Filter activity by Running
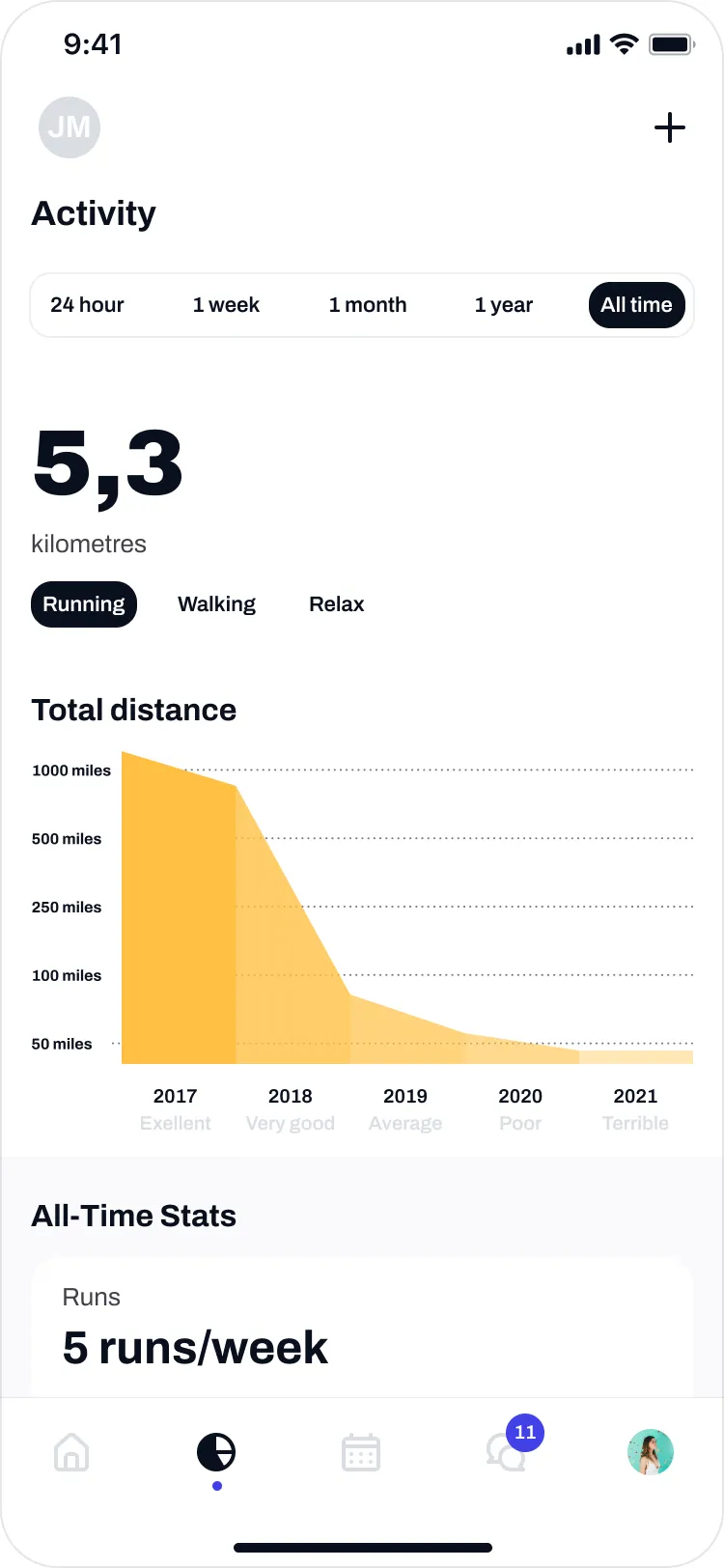 (84, 604)
